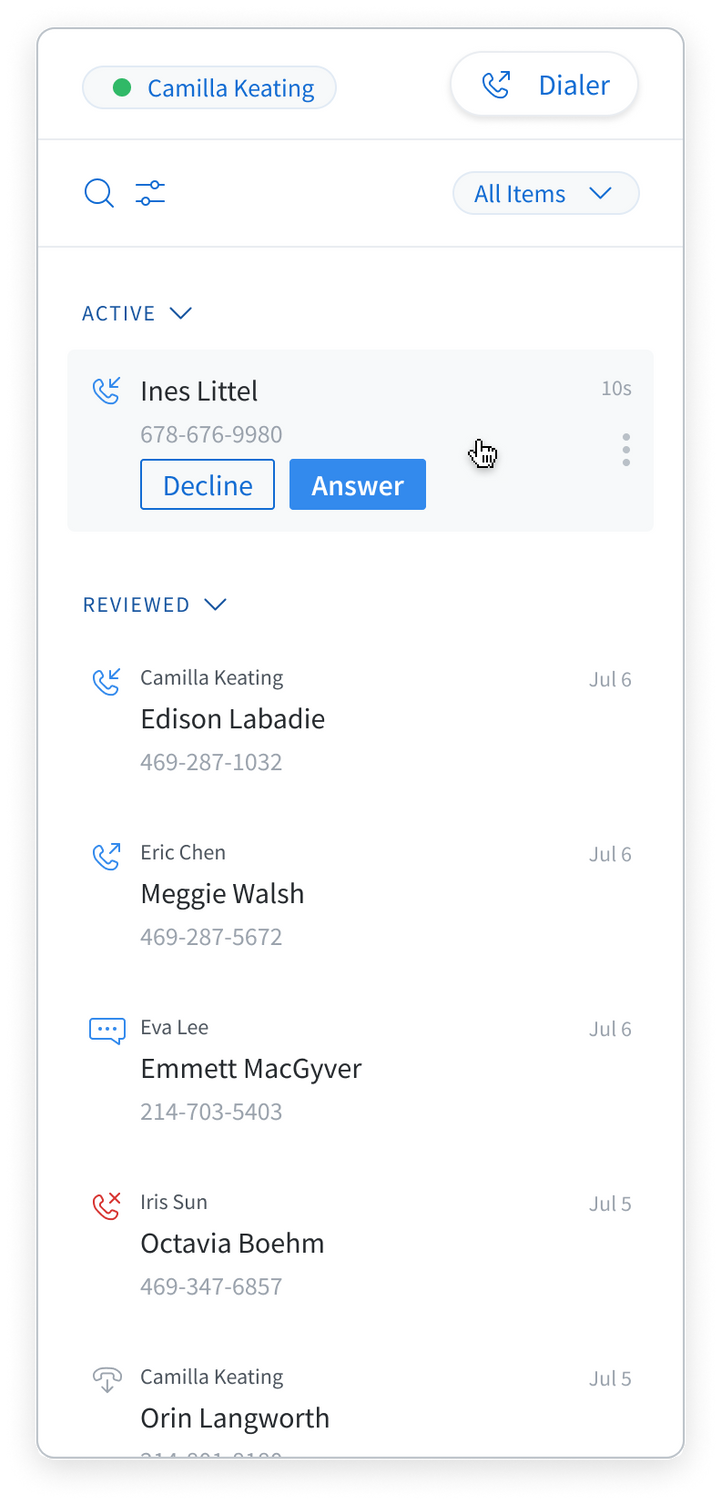
Task: Open the three-dot menu on the active call
Action: tap(626, 451)
